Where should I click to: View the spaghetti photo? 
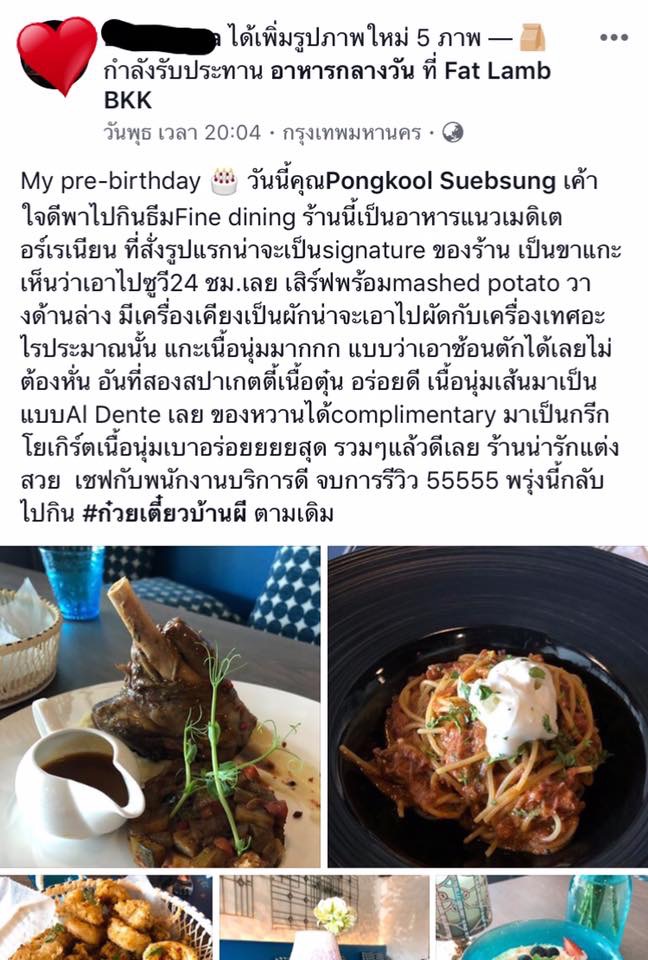click(488, 706)
